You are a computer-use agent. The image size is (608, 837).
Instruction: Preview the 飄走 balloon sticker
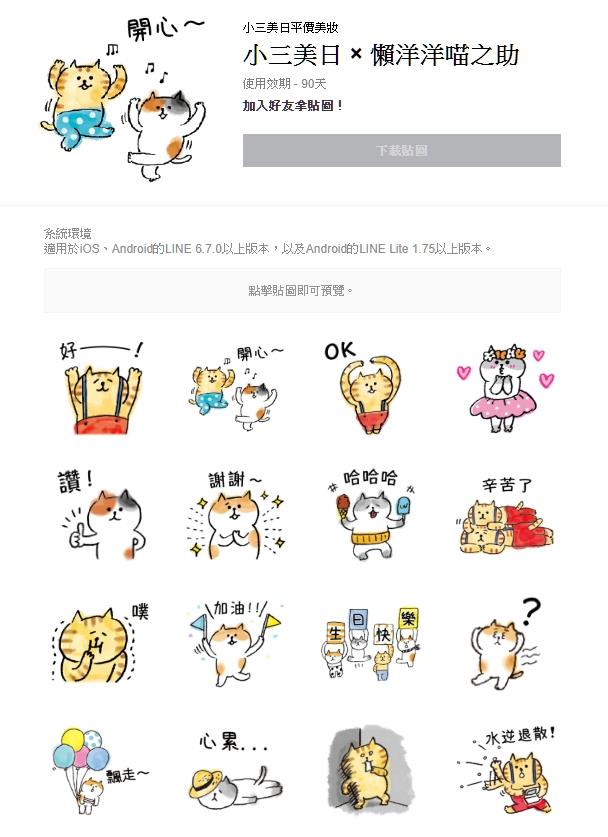click(103, 772)
